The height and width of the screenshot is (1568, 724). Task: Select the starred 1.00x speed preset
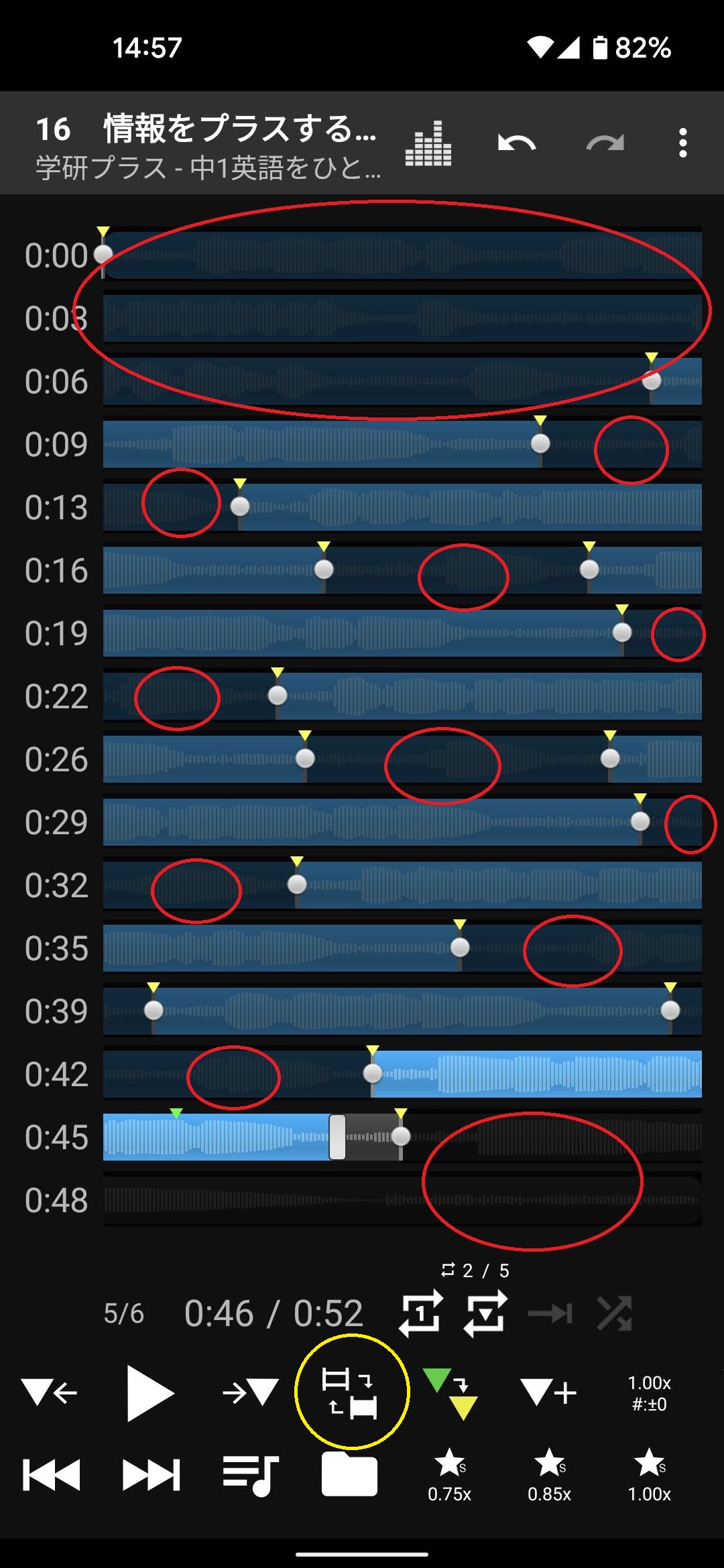pyautogui.click(x=649, y=1475)
